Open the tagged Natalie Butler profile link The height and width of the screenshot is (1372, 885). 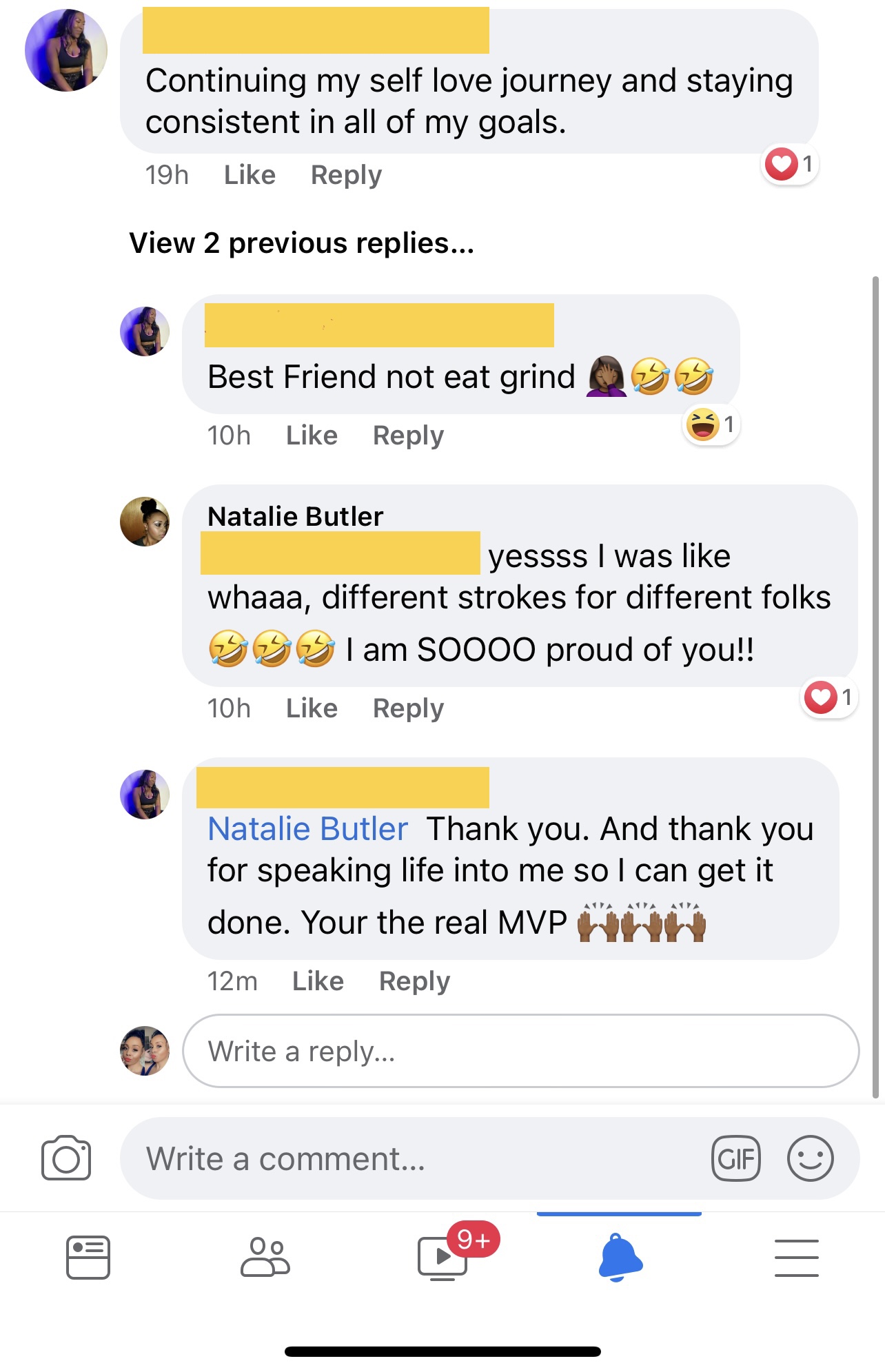point(308,829)
